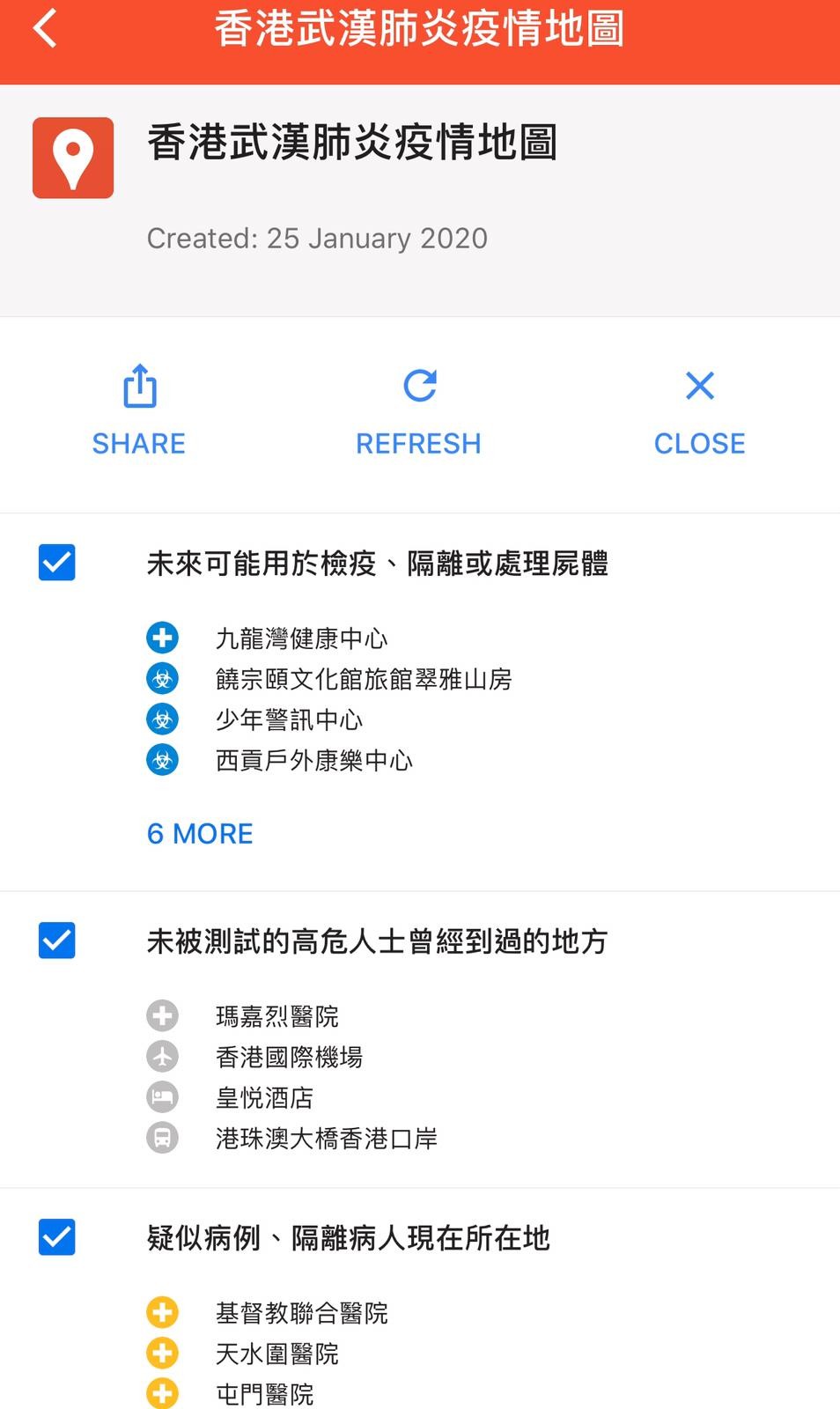Image resolution: width=840 pixels, height=1409 pixels.
Task: Open 屯門醫院 location
Action: click(x=264, y=1393)
